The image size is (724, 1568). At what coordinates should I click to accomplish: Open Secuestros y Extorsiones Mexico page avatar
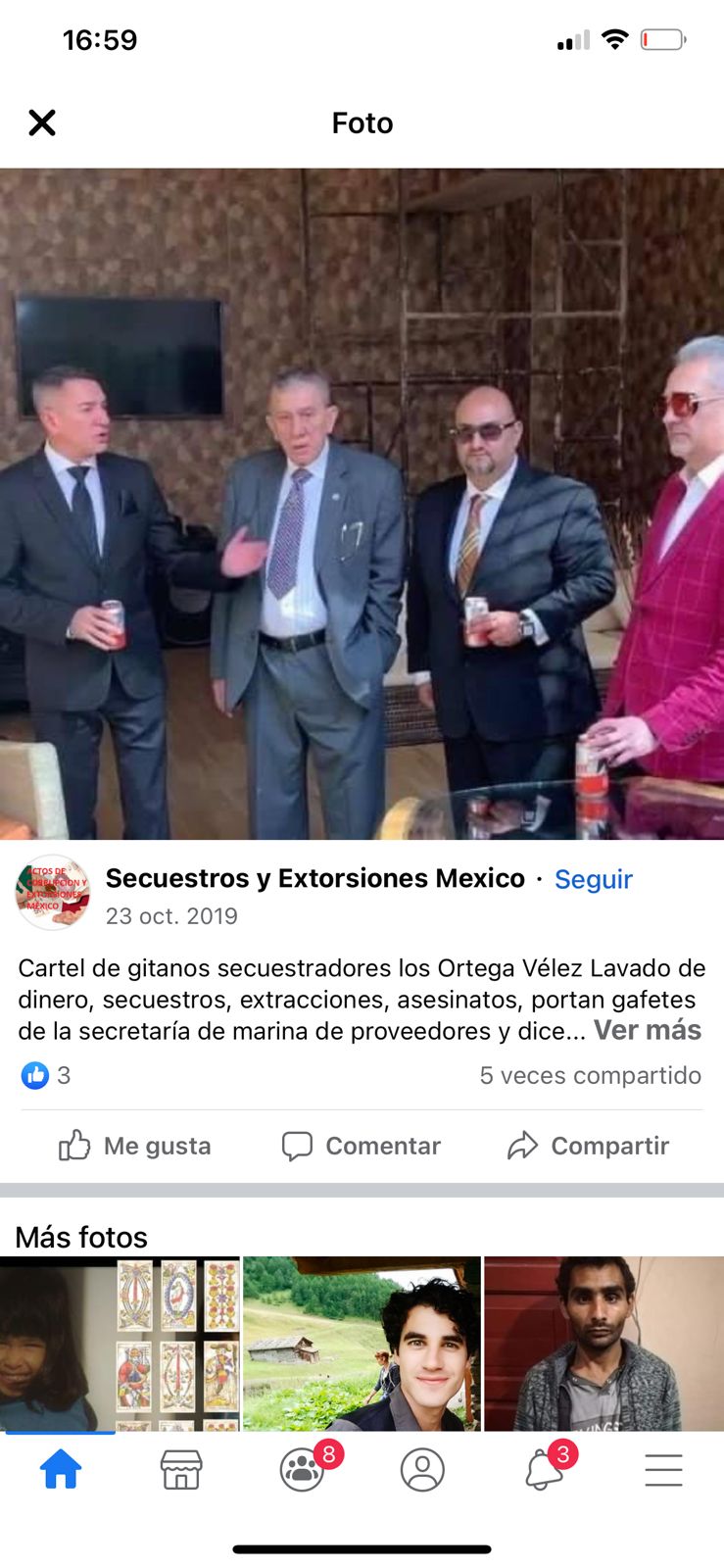[53, 893]
